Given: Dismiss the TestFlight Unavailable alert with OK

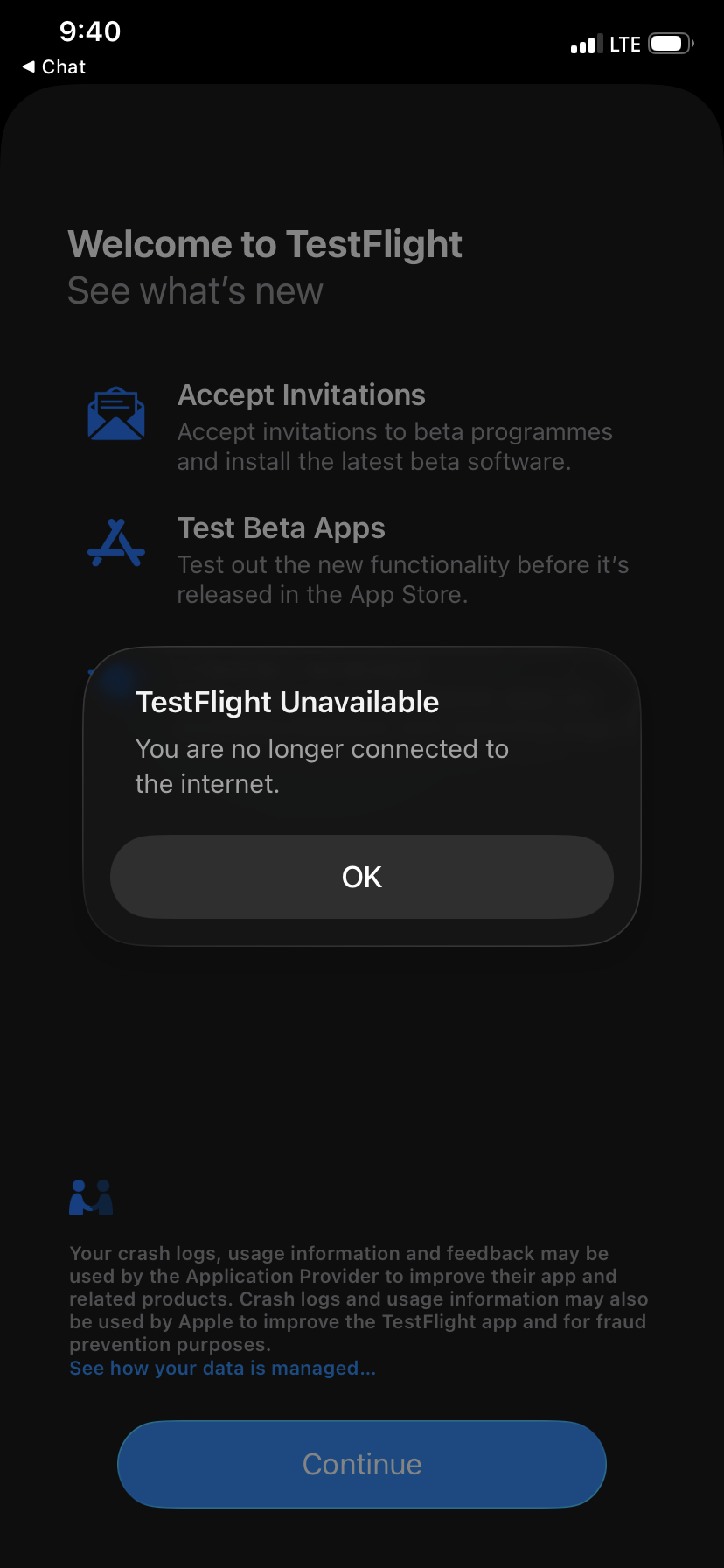Looking at the screenshot, I should click(361, 877).
